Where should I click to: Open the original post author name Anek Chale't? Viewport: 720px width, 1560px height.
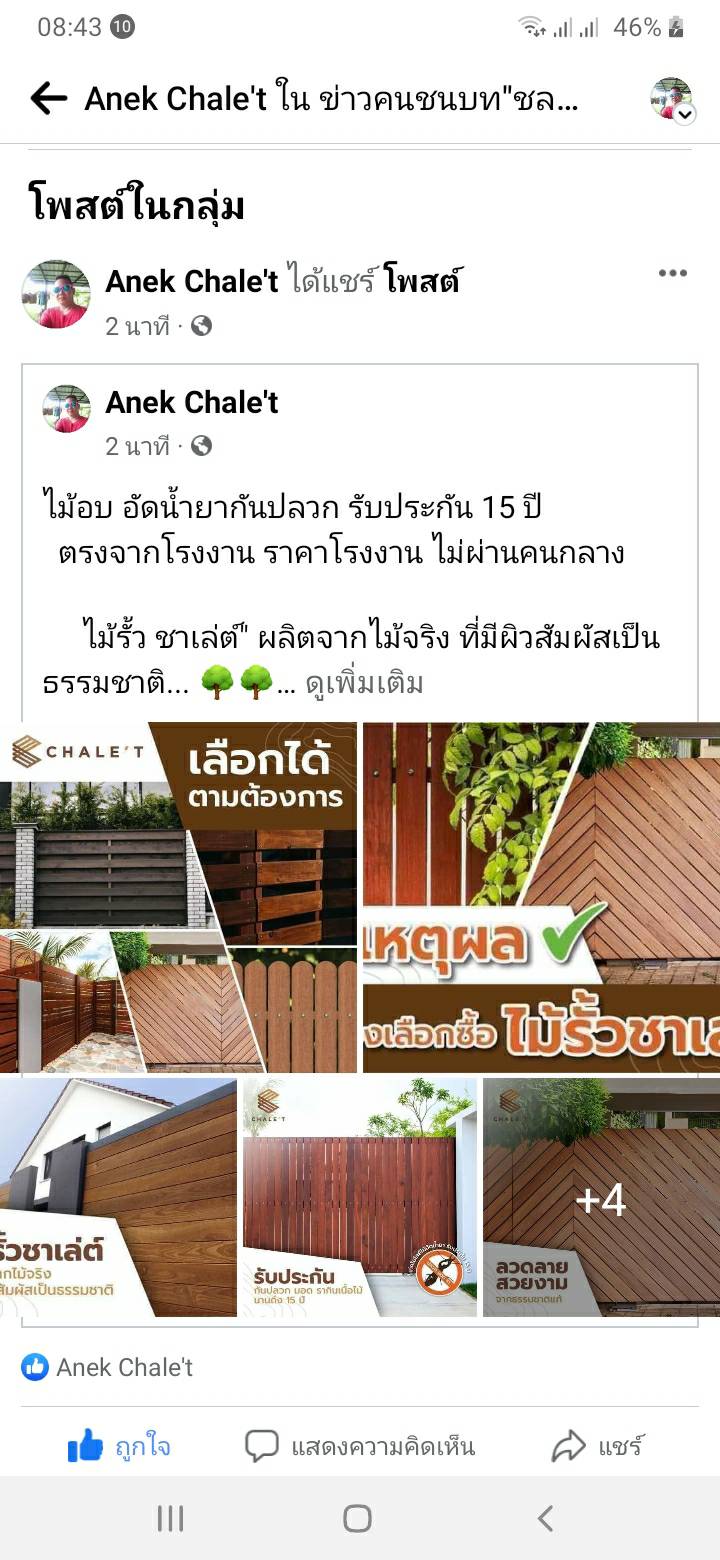[x=192, y=403]
